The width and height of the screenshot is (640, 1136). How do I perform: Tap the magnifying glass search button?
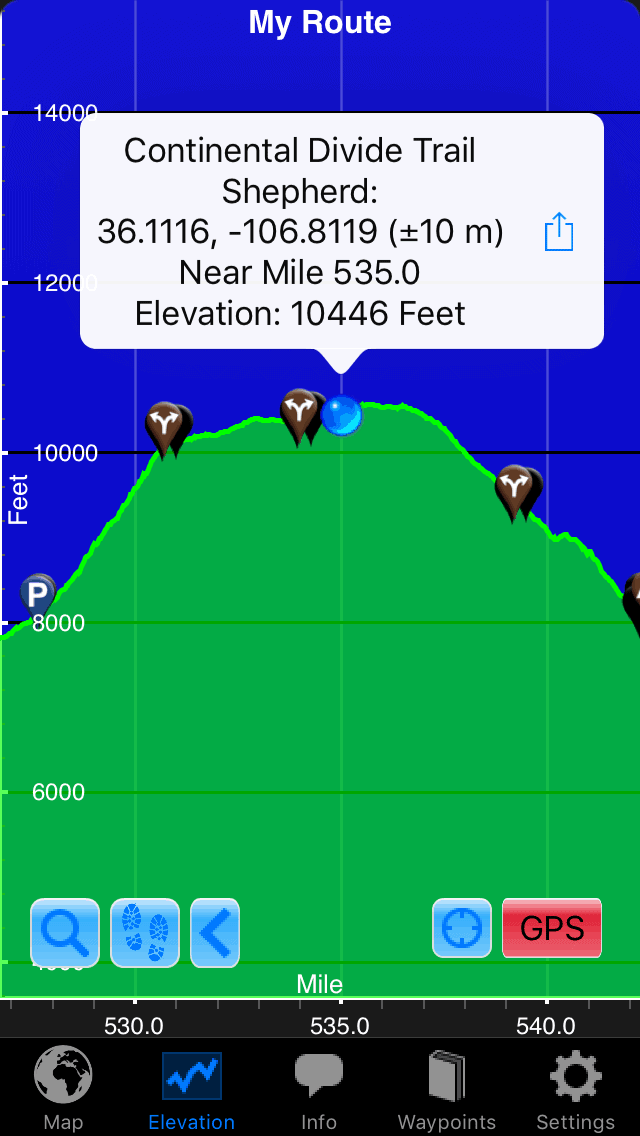point(65,932)
